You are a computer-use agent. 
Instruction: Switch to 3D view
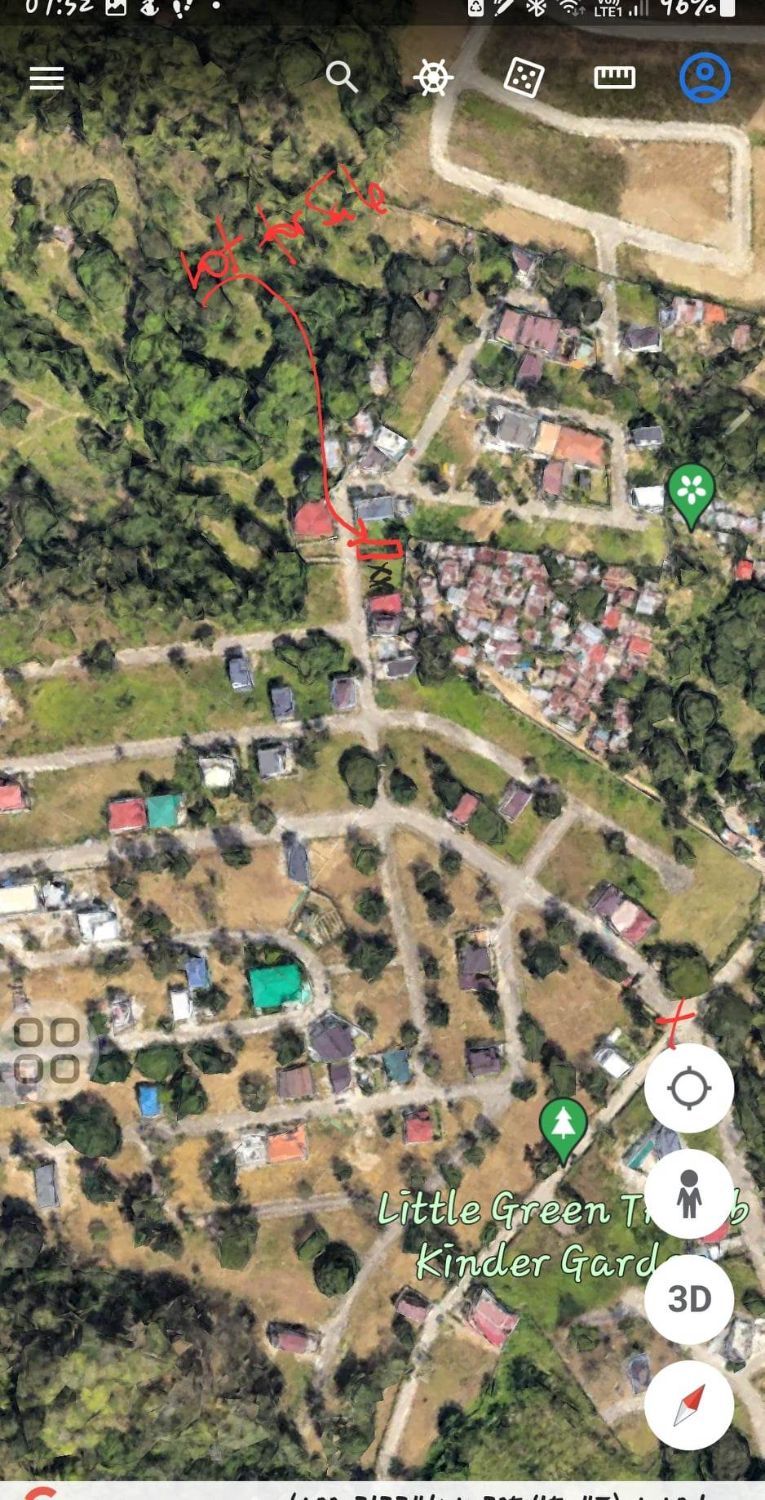(x=689, y=1299)
